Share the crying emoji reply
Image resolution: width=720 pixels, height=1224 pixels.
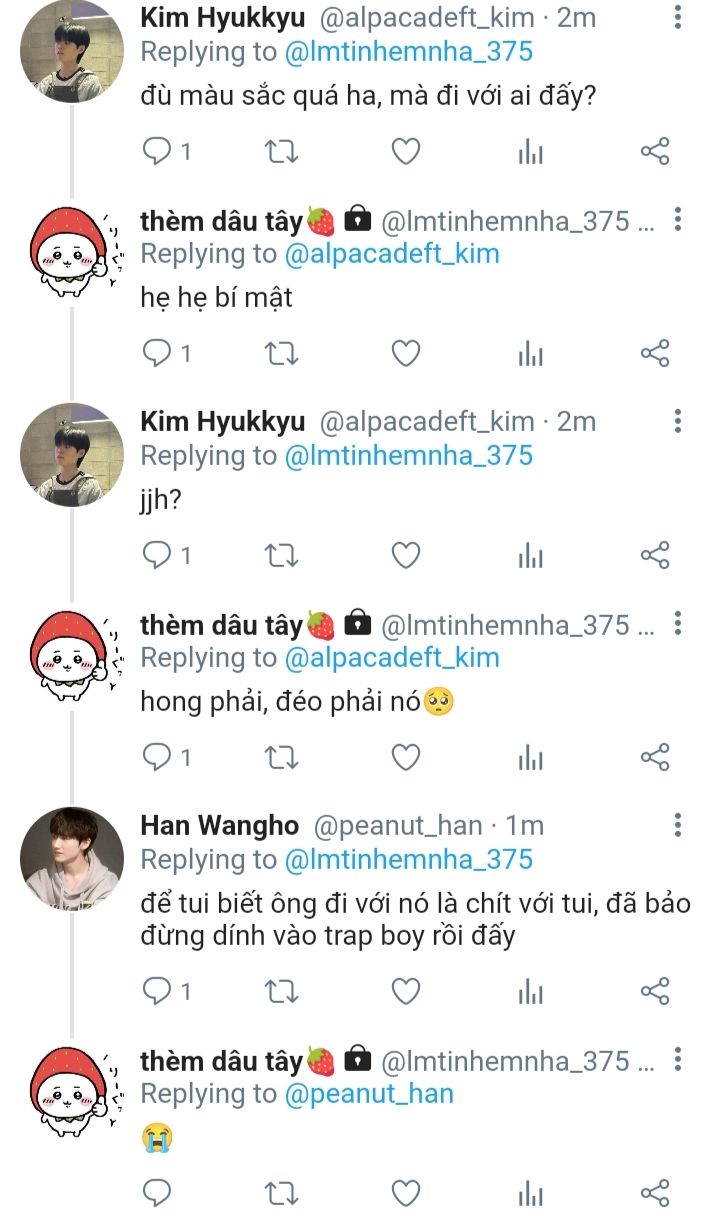click(654, 1193)
